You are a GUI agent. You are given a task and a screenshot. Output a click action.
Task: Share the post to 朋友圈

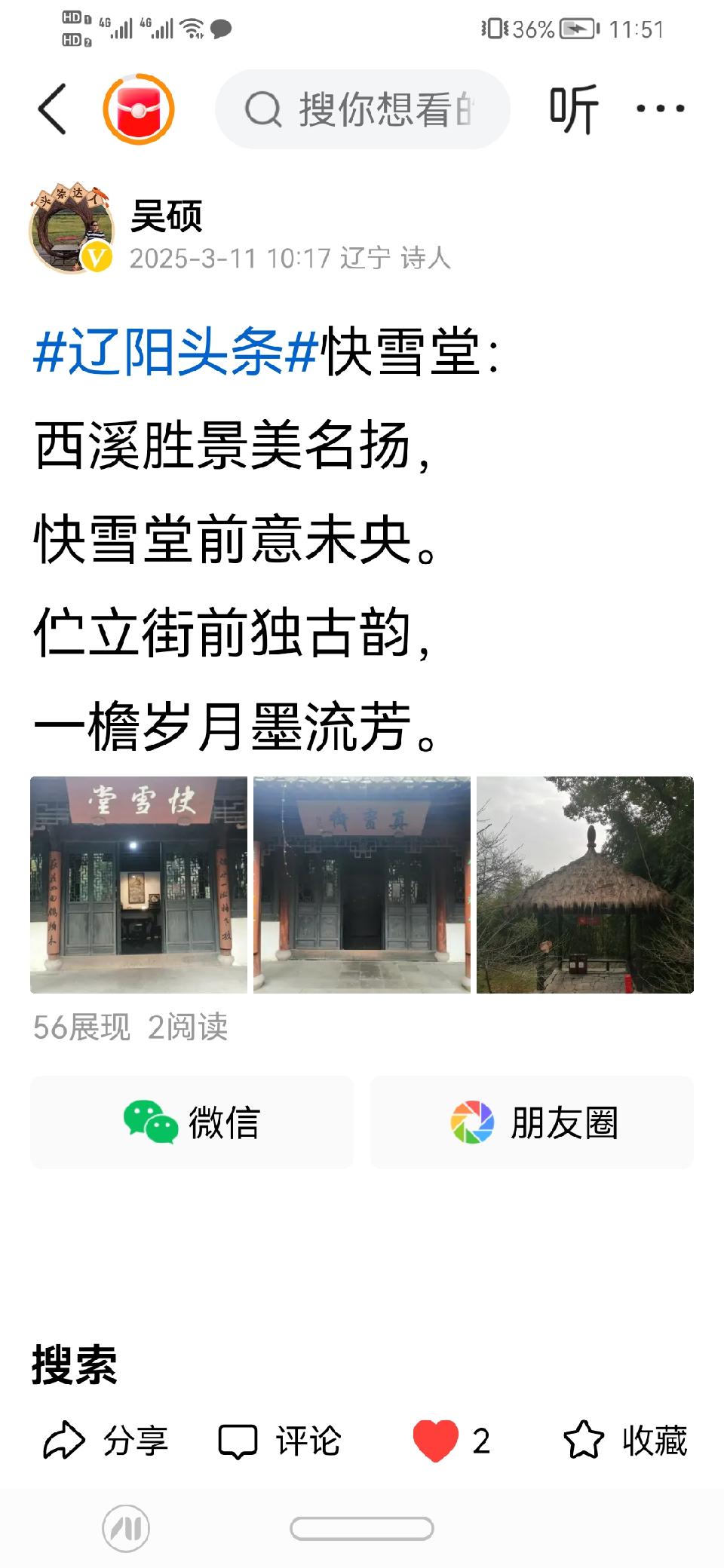coord(532,1122)
